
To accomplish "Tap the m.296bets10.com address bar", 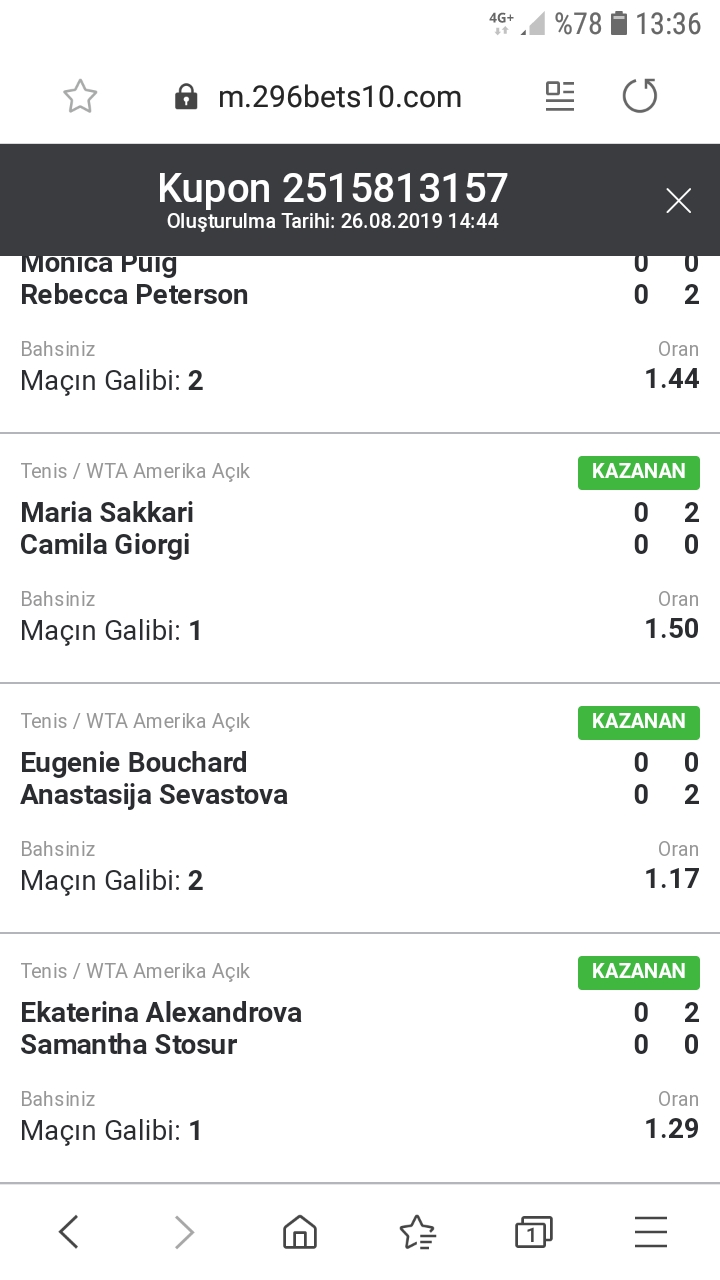I will (x=318, y=97).
